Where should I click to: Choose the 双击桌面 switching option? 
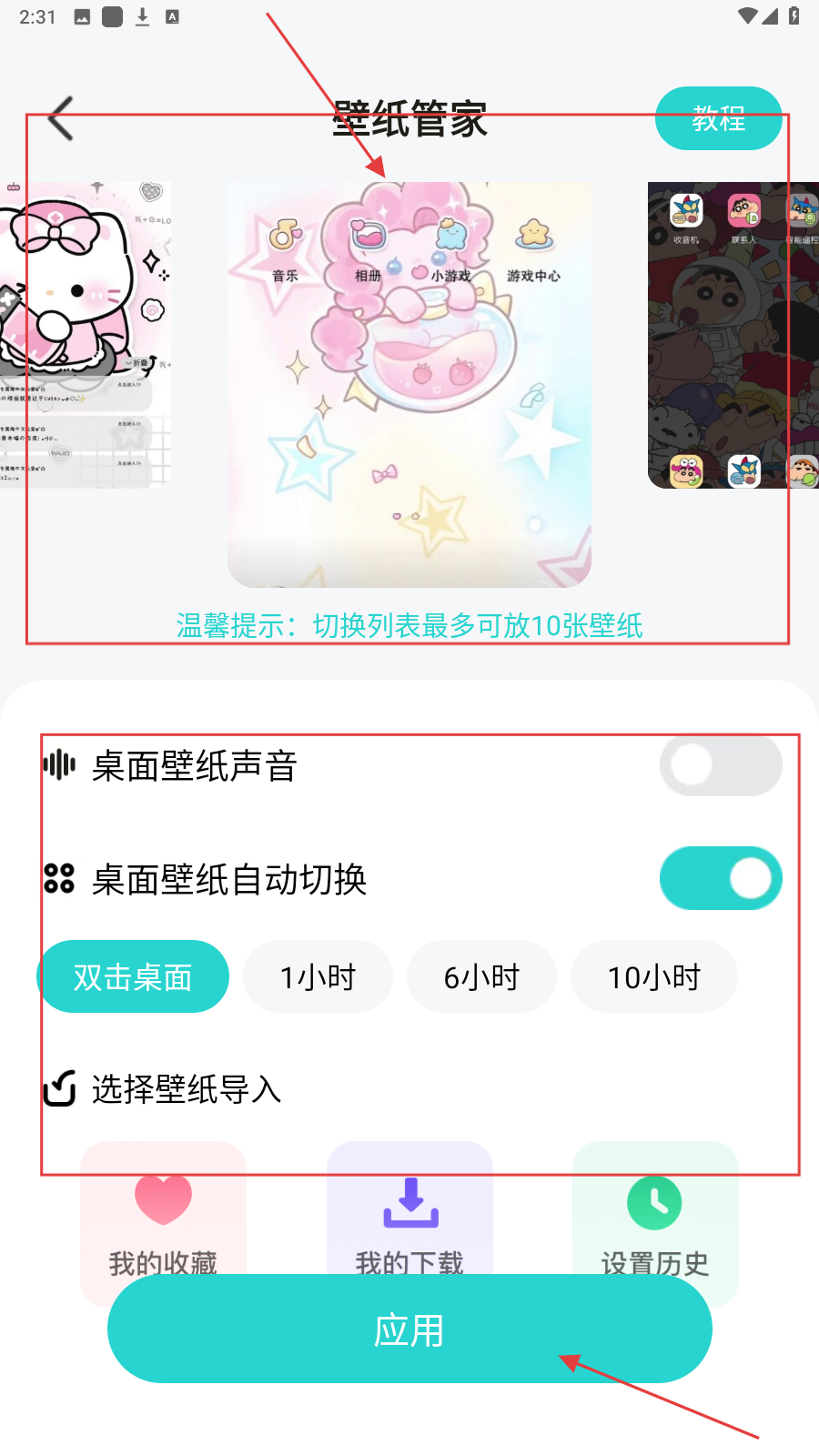click(x=133, y=976)
